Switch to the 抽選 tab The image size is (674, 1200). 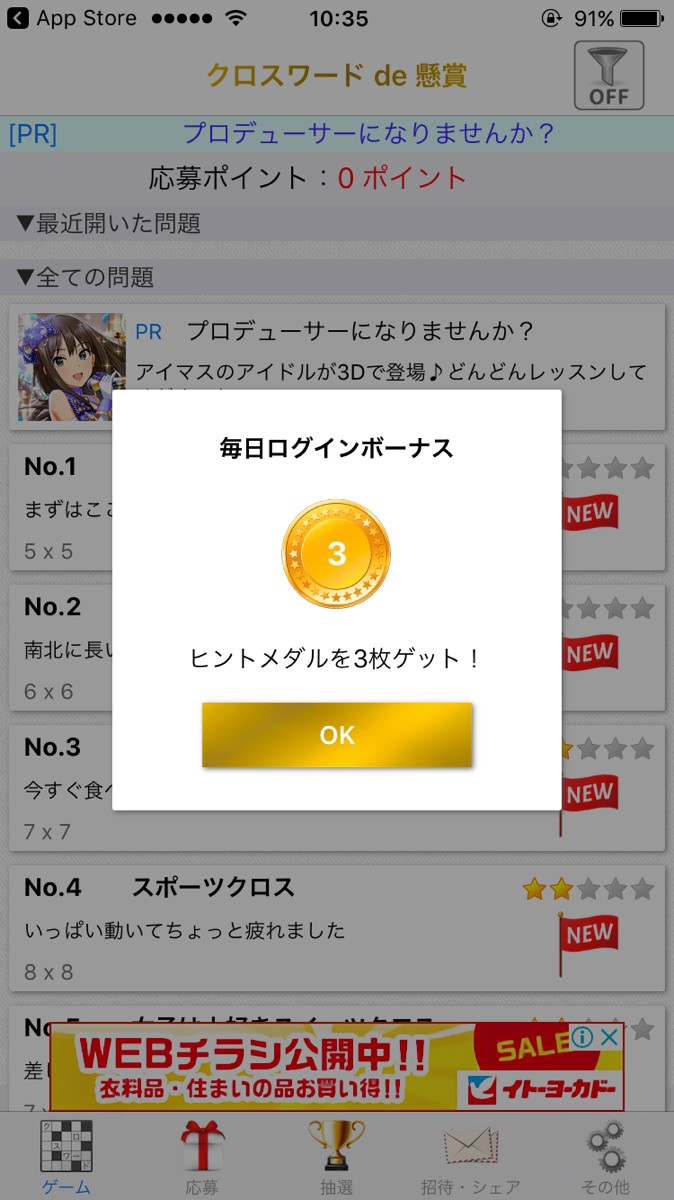337,1157
